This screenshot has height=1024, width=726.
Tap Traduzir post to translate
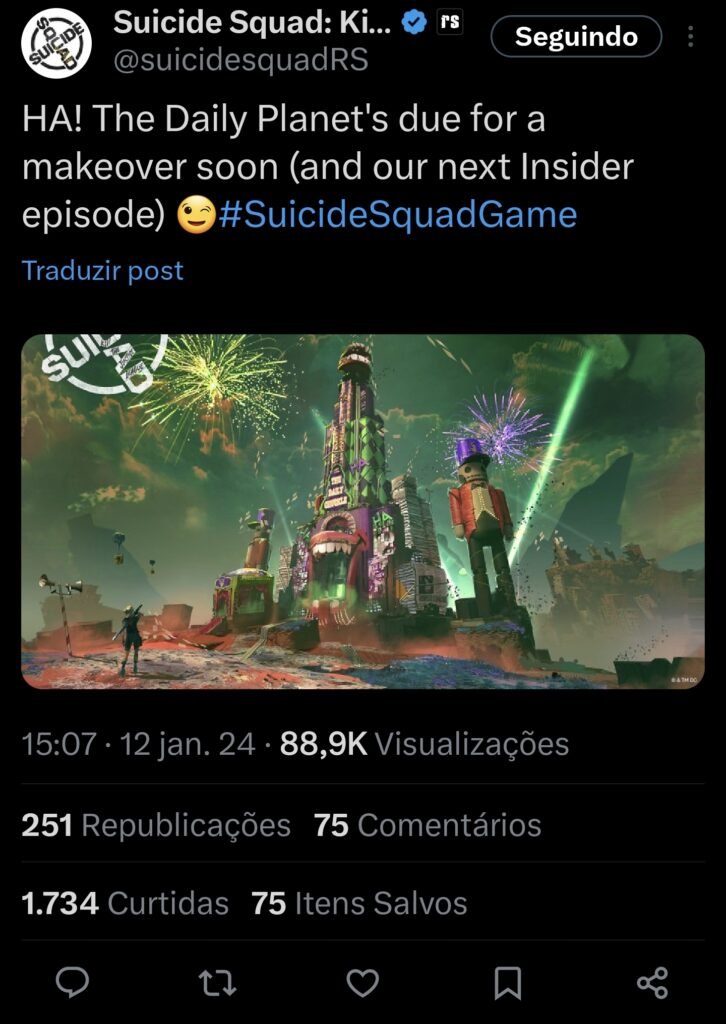click(103, 271)
